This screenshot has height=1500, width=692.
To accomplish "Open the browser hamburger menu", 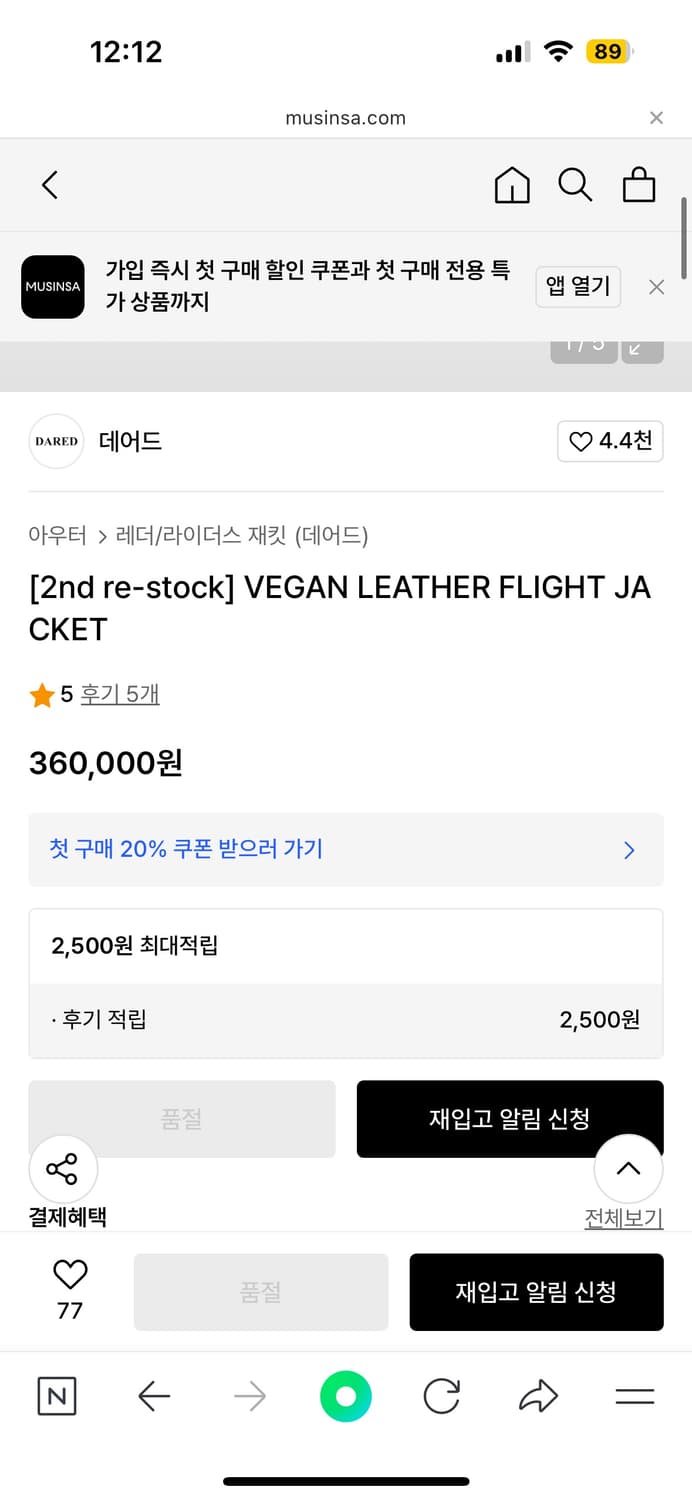I will click(x=634, y=1396).
